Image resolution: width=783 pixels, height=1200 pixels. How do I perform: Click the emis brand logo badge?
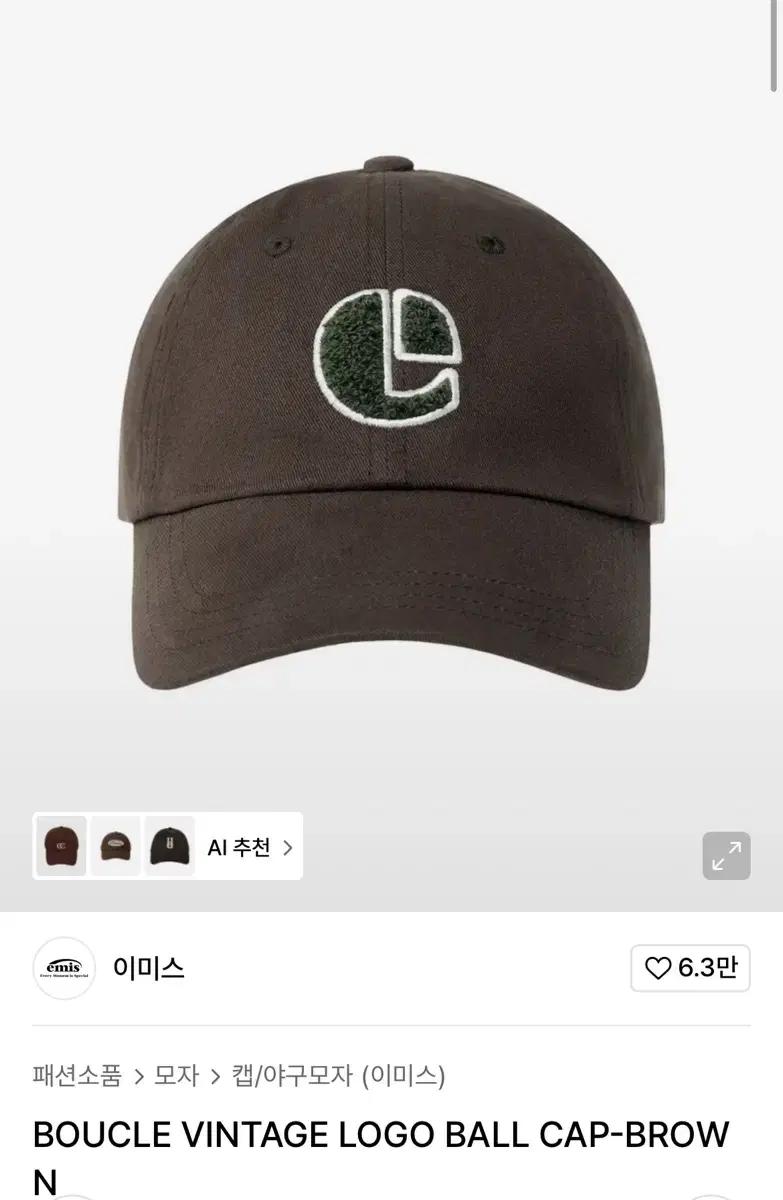click(x=63, y=967)
